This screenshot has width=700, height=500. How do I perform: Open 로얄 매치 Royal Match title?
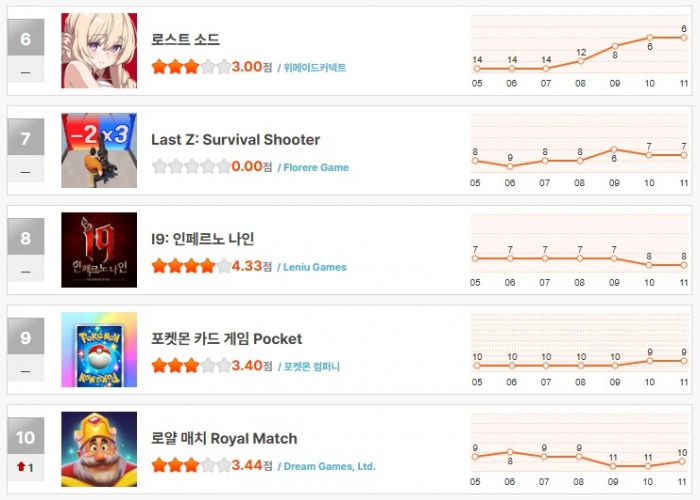pyautogui.click(x=224, y=438)
